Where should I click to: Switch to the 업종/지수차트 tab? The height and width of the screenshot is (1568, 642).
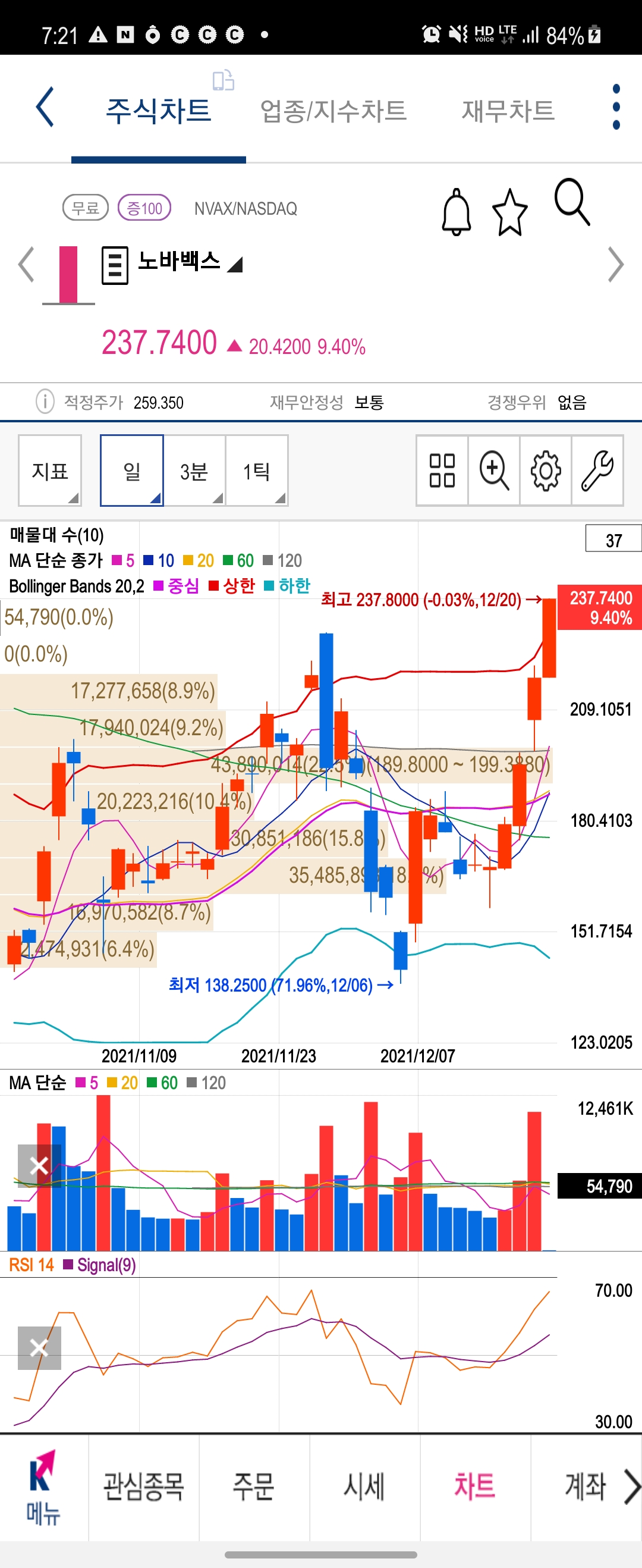[x=333, y=111]
